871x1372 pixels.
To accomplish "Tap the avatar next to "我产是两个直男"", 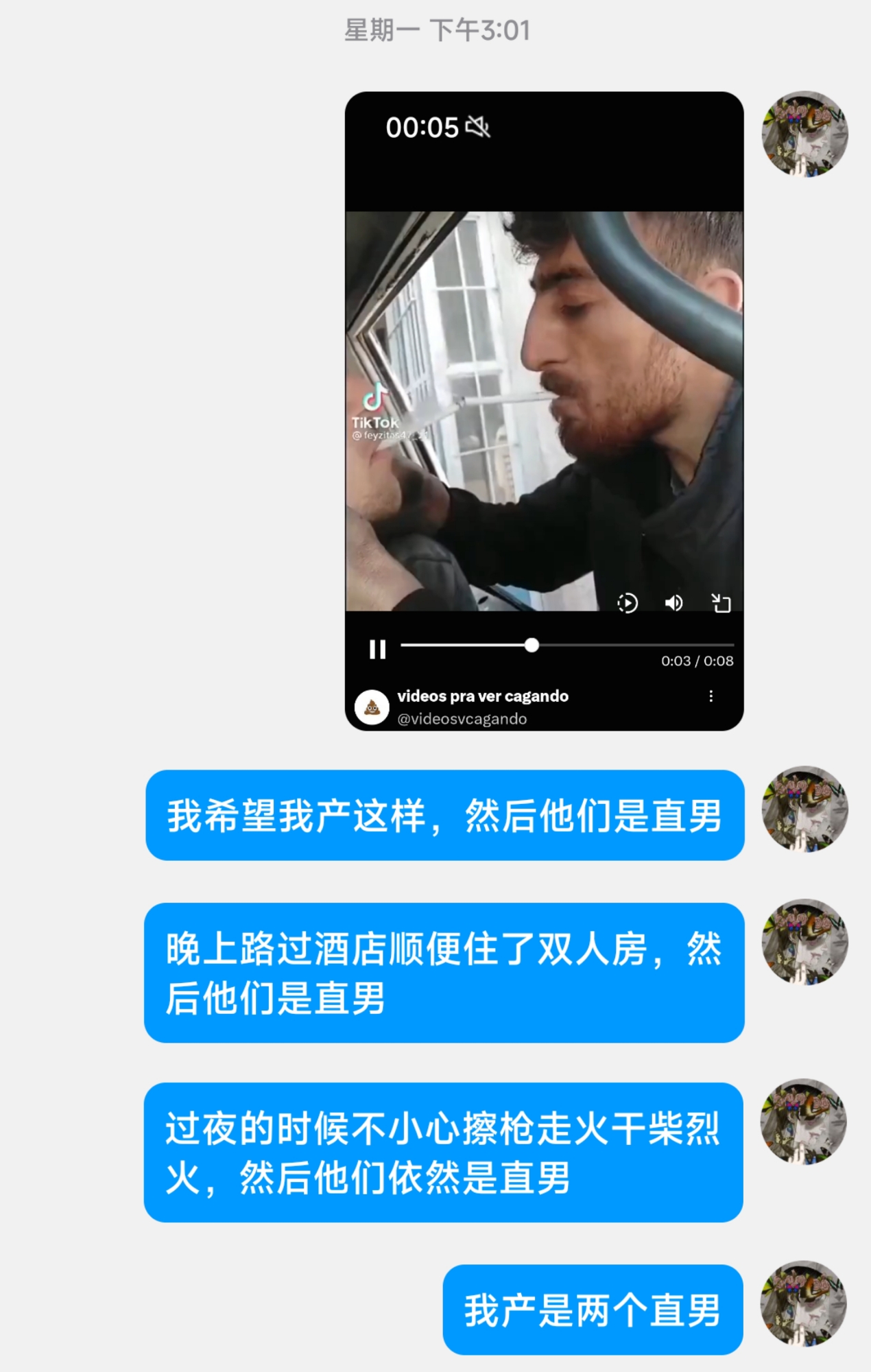I will point(803,1303).
